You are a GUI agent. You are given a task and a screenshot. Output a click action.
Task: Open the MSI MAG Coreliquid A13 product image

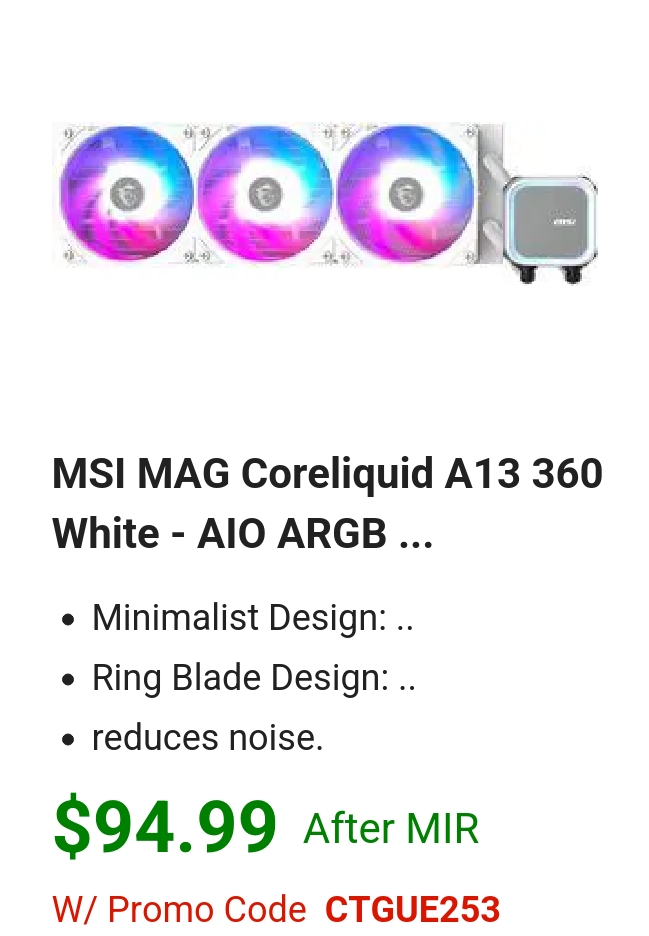click(x=324, y=202)
